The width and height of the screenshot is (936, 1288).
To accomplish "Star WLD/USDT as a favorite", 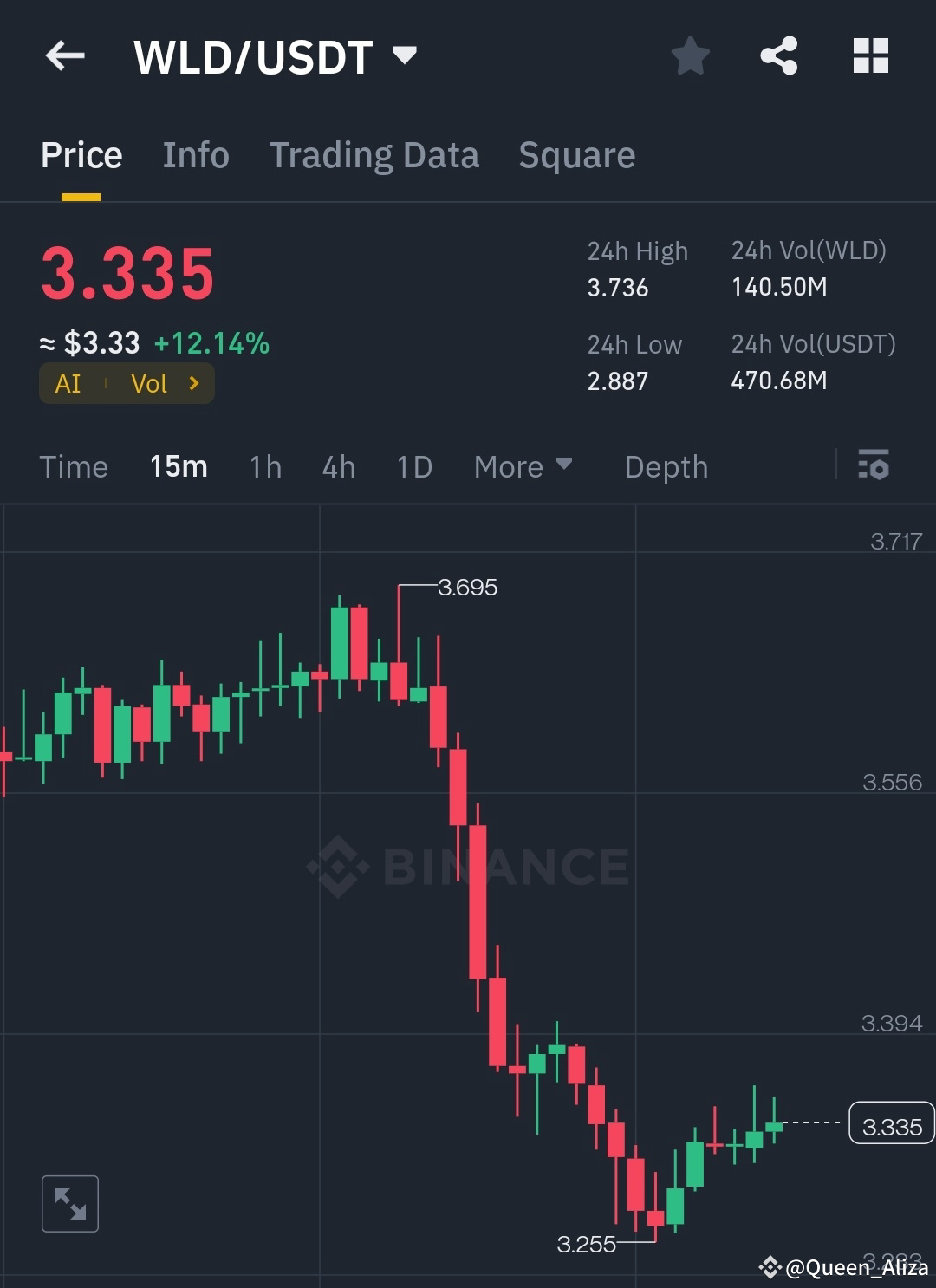I will tap(691, 55).
